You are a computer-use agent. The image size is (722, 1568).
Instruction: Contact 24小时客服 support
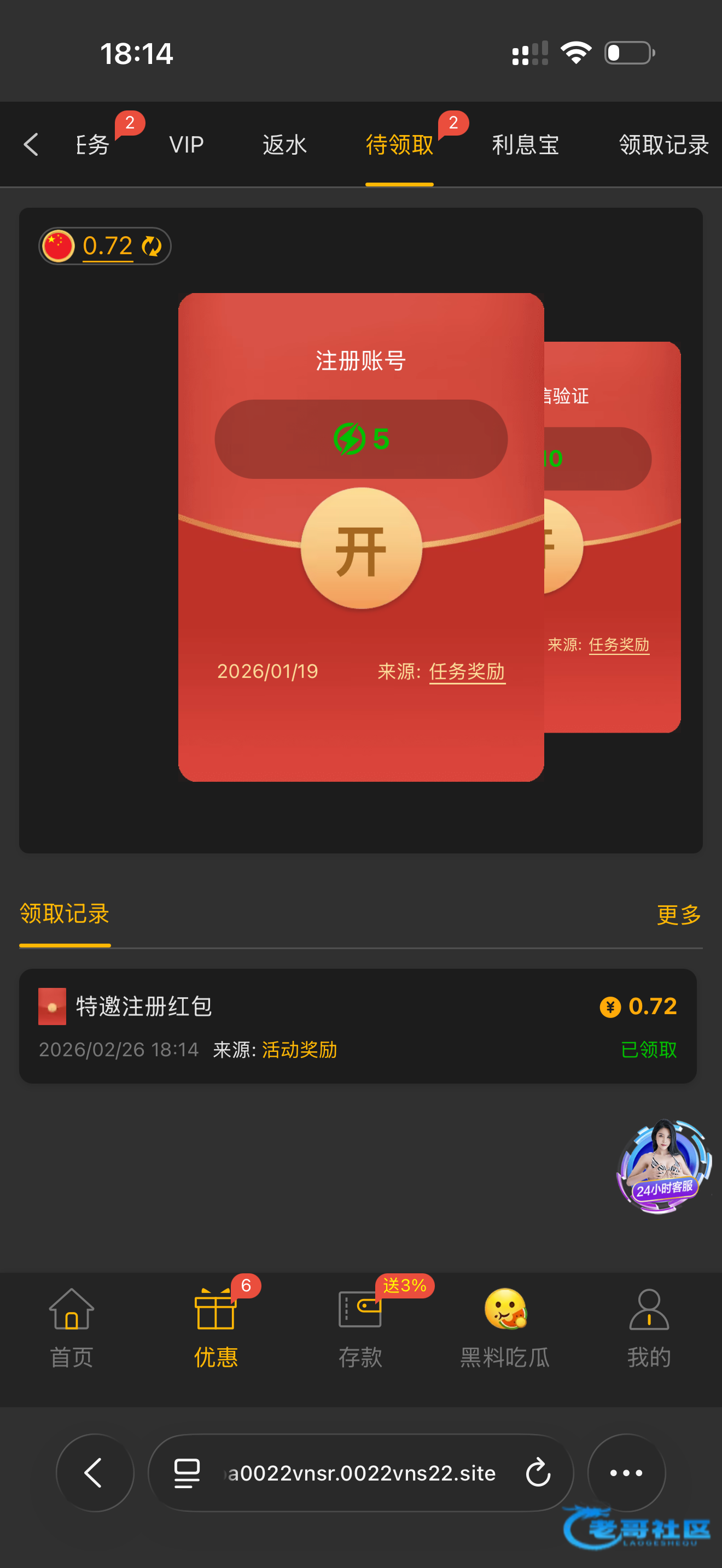click(663, 1165)
